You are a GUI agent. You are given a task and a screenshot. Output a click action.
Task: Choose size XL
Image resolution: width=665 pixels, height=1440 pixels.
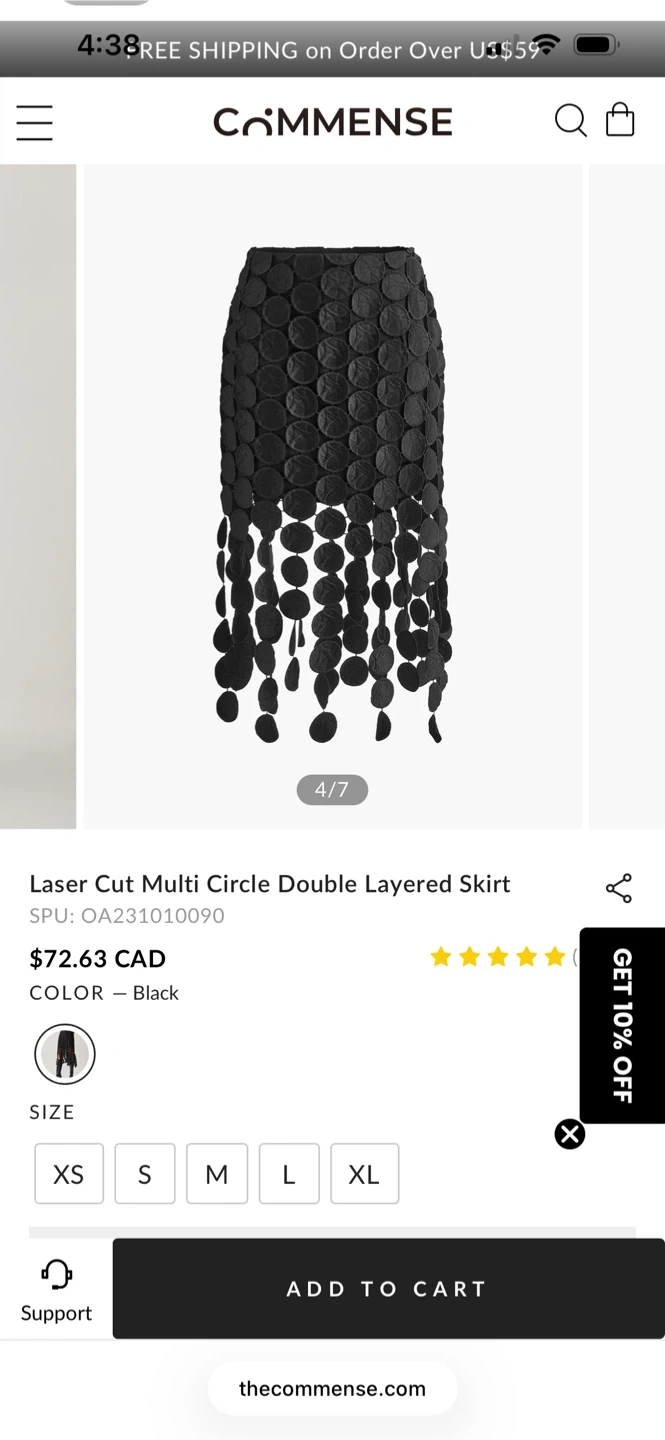(x=364, y=1174)
